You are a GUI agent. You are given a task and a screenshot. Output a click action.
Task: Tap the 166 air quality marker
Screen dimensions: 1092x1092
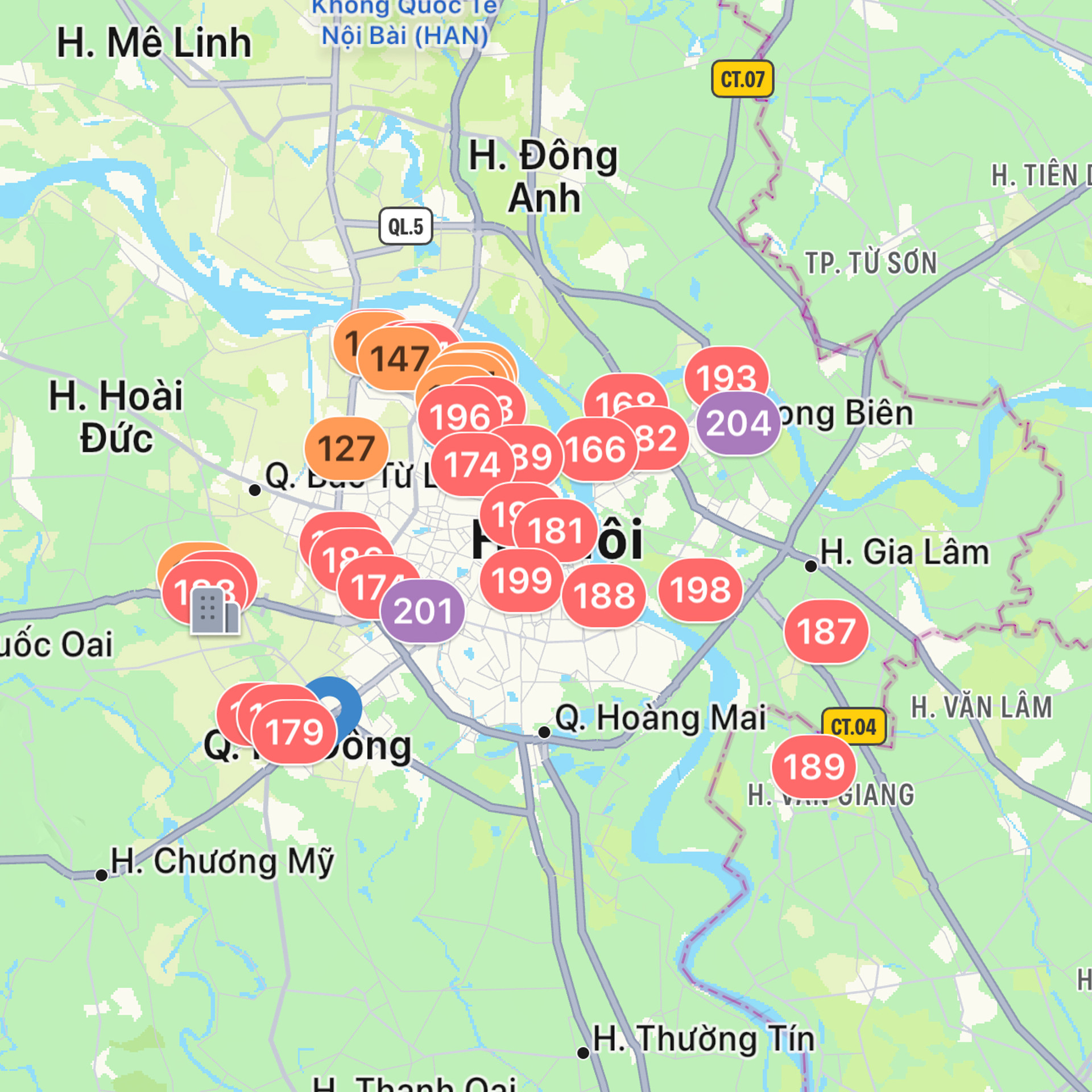pos(595,449)
